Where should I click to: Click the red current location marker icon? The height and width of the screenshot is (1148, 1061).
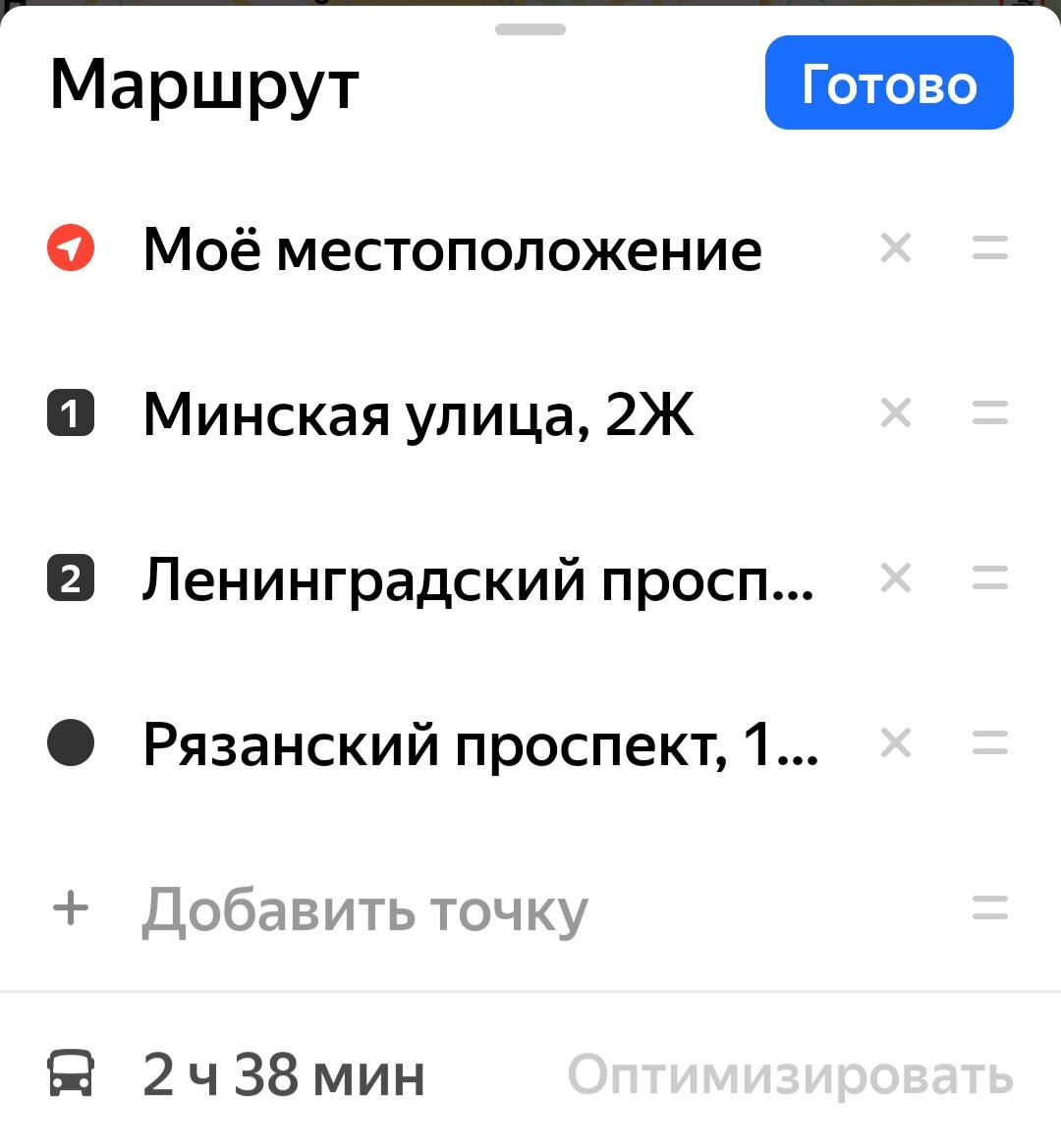pos(70,248)
